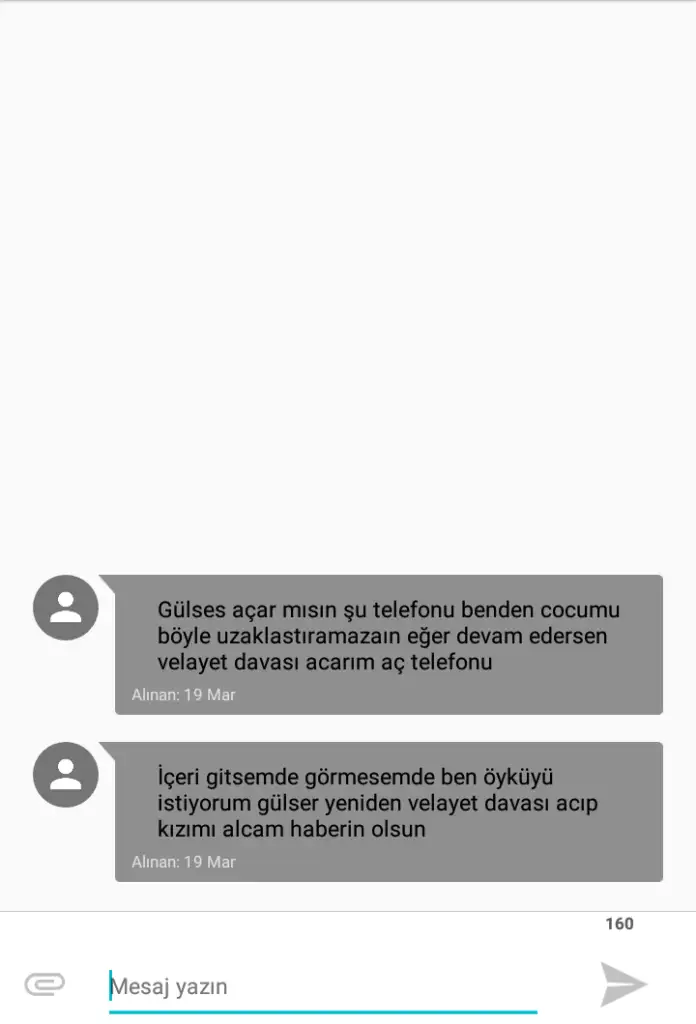The width and height of the screenshot is (696, 1024).
Task: Focus the "Mesaj yazın" text field
Action: click(x=322, y=986)
